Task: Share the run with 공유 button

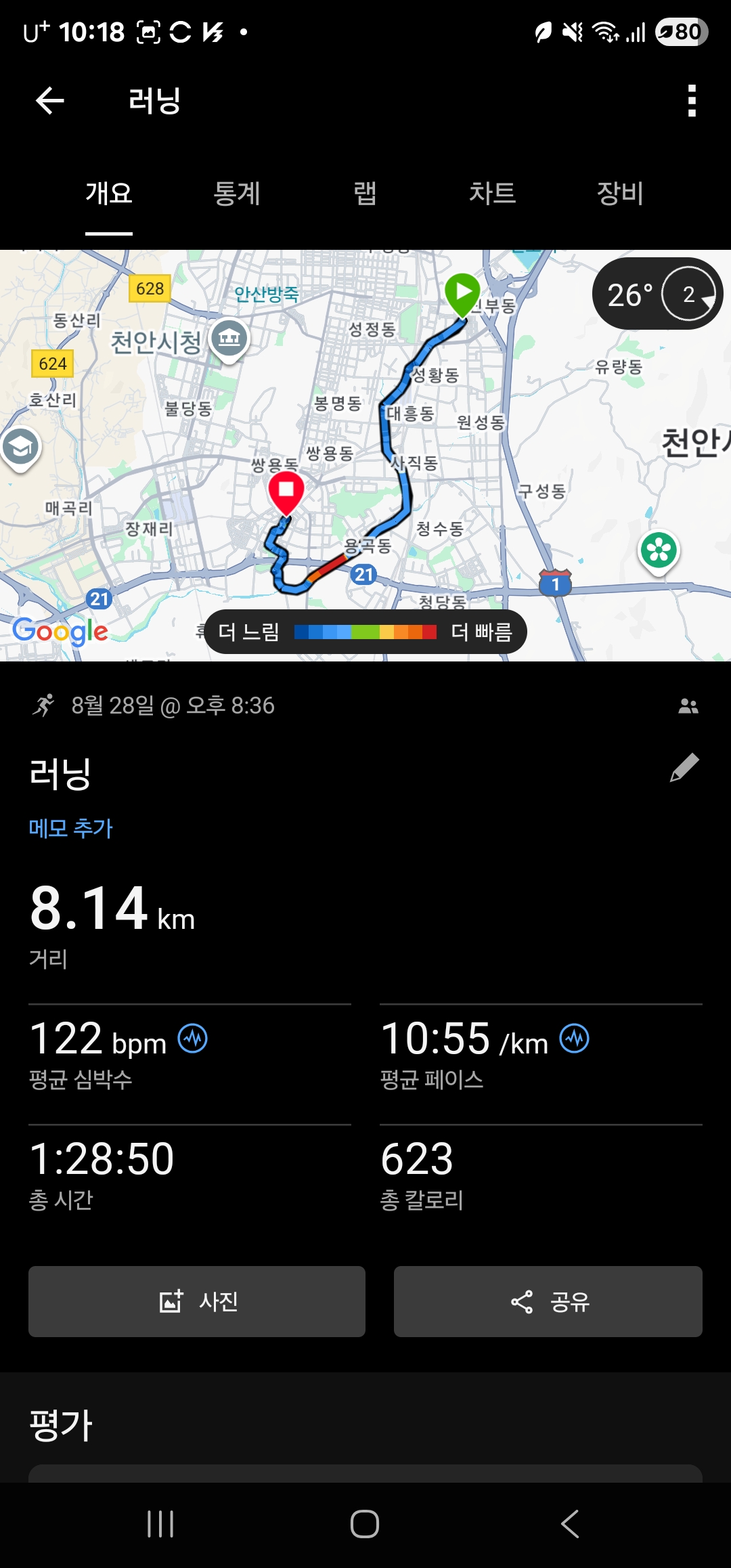Action: click(548, 1301)
